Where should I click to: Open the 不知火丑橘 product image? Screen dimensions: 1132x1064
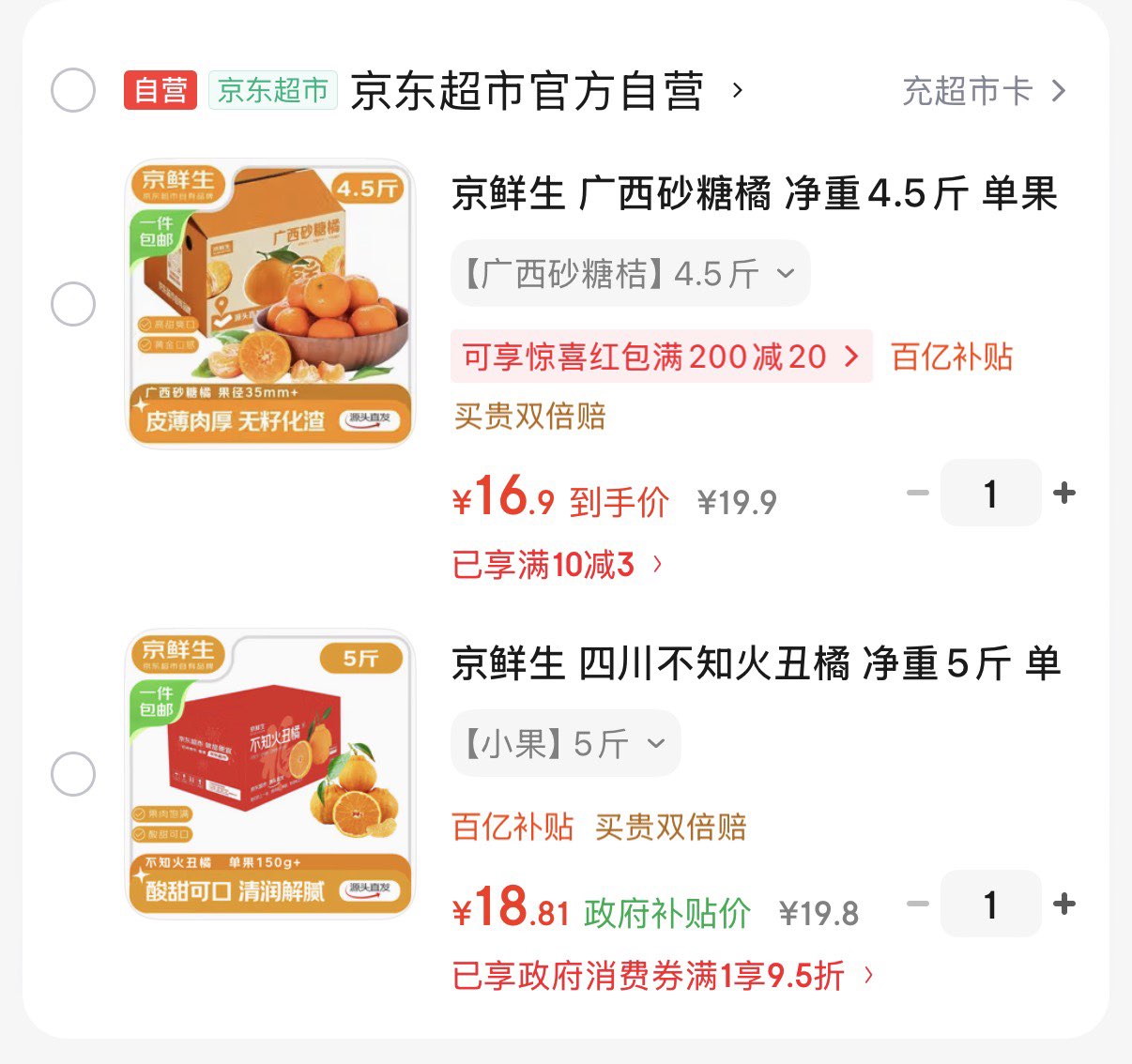pos(270,774)
